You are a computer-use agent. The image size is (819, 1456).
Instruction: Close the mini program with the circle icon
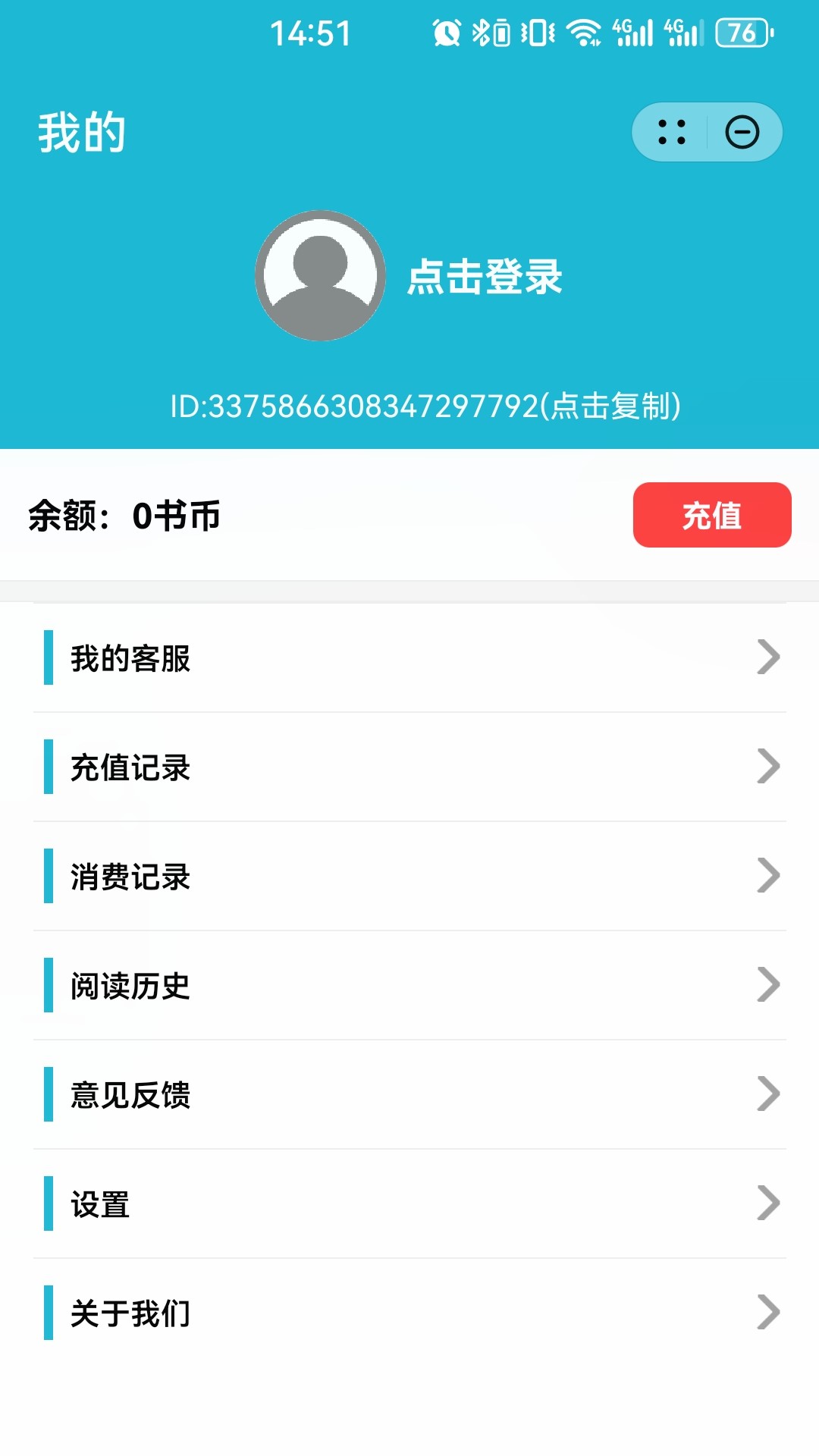pyautogui.click(x=742, y=132)
